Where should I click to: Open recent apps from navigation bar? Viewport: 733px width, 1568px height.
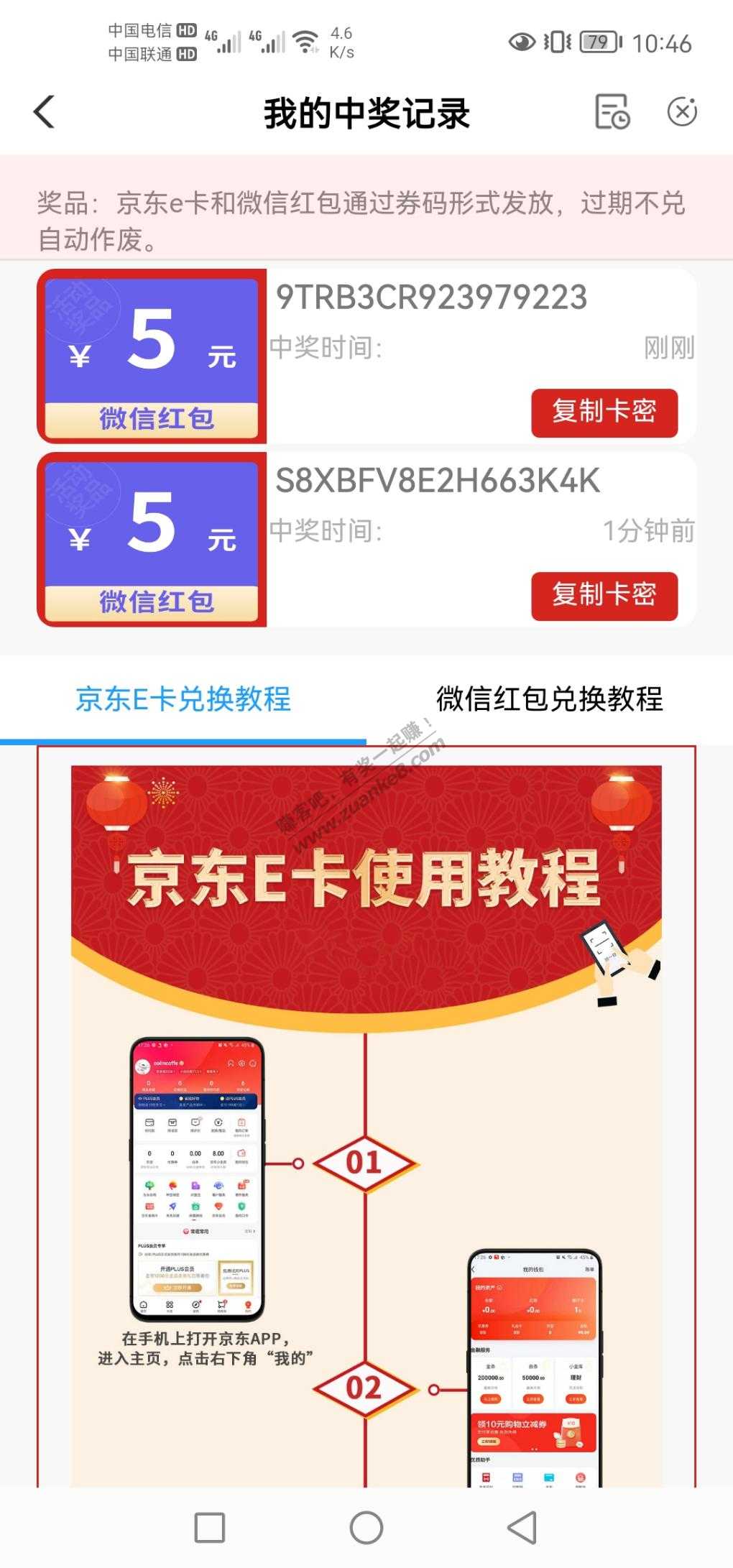(210, 1528)
